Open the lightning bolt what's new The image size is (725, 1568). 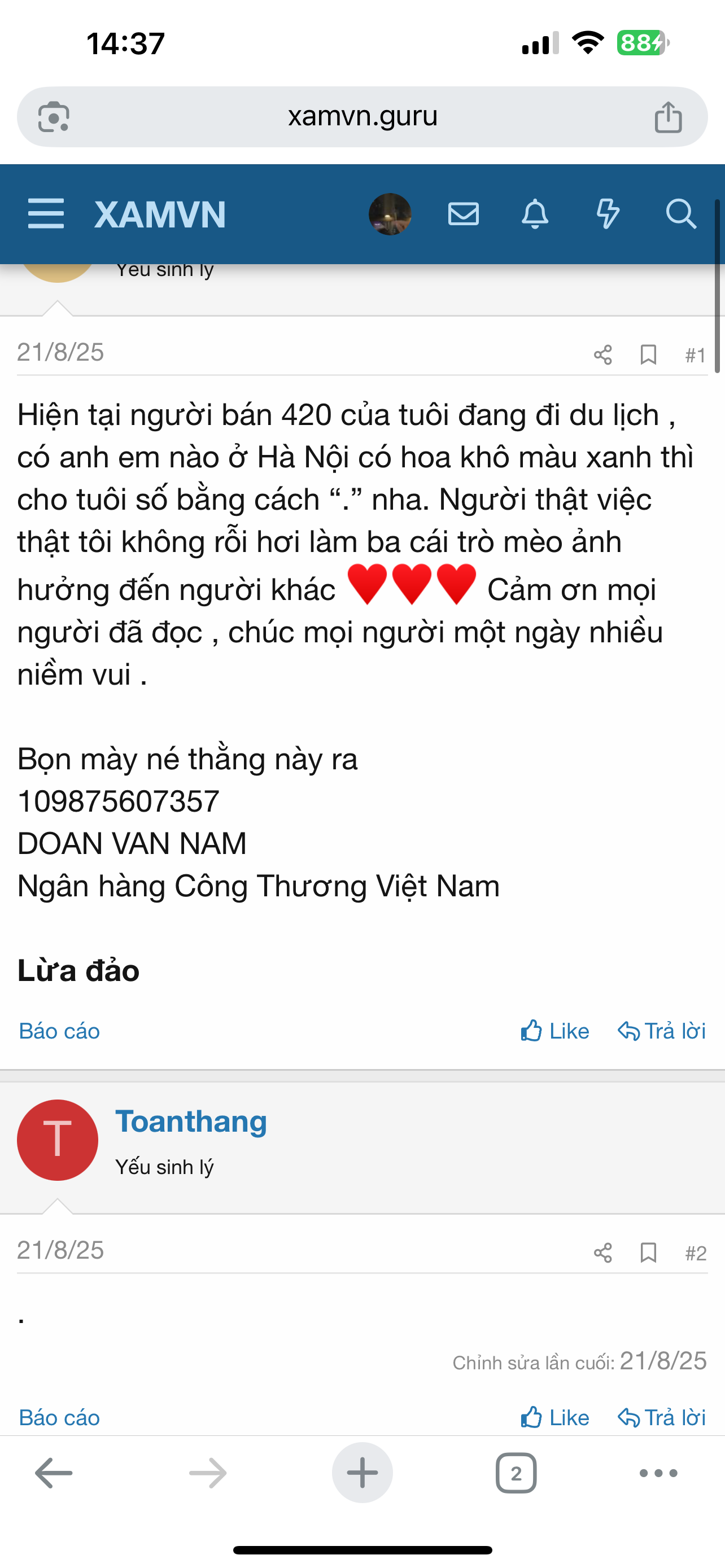[x=607, y=214]
